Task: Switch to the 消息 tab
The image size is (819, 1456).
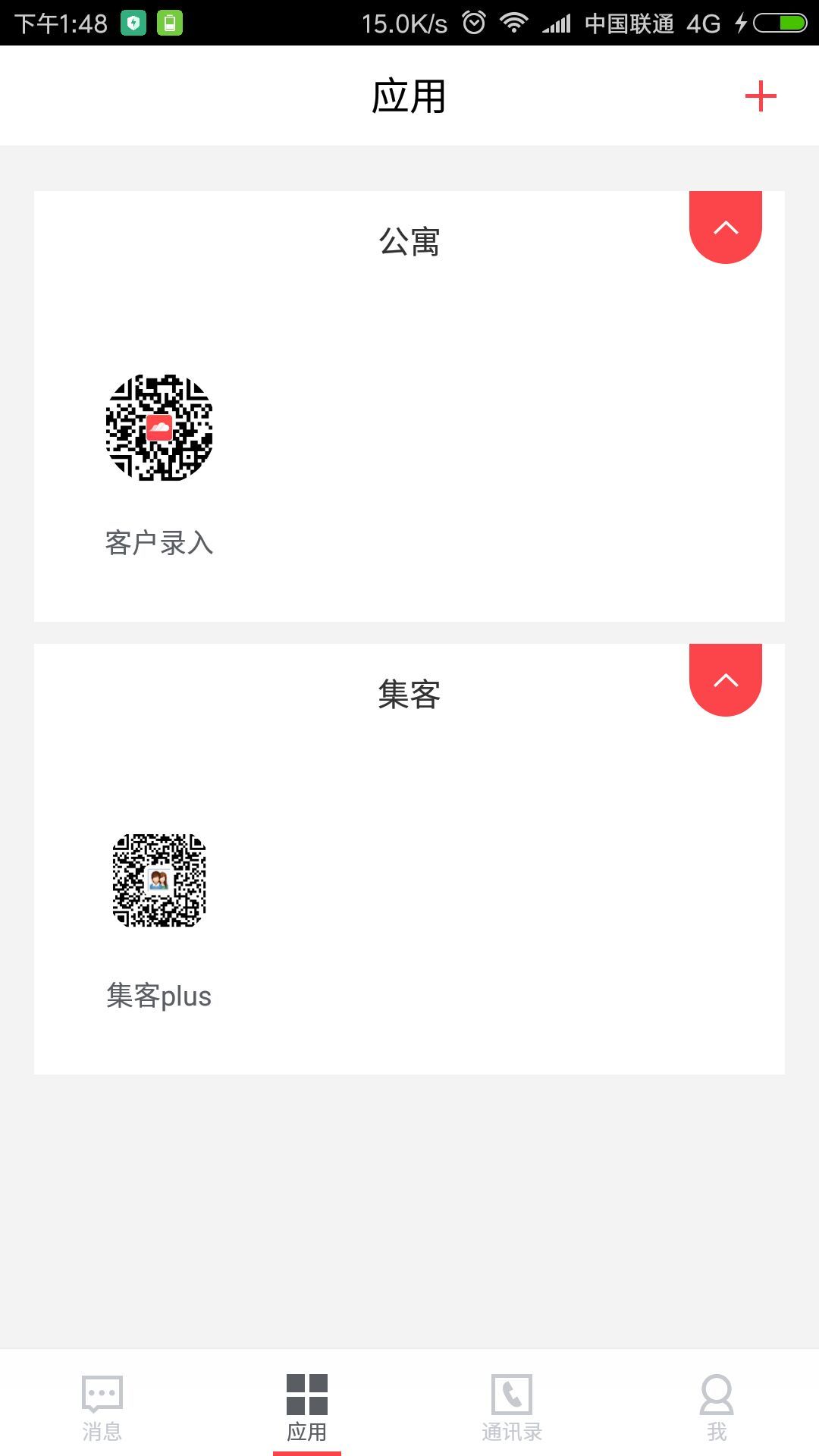Action: pos(102,1407)
